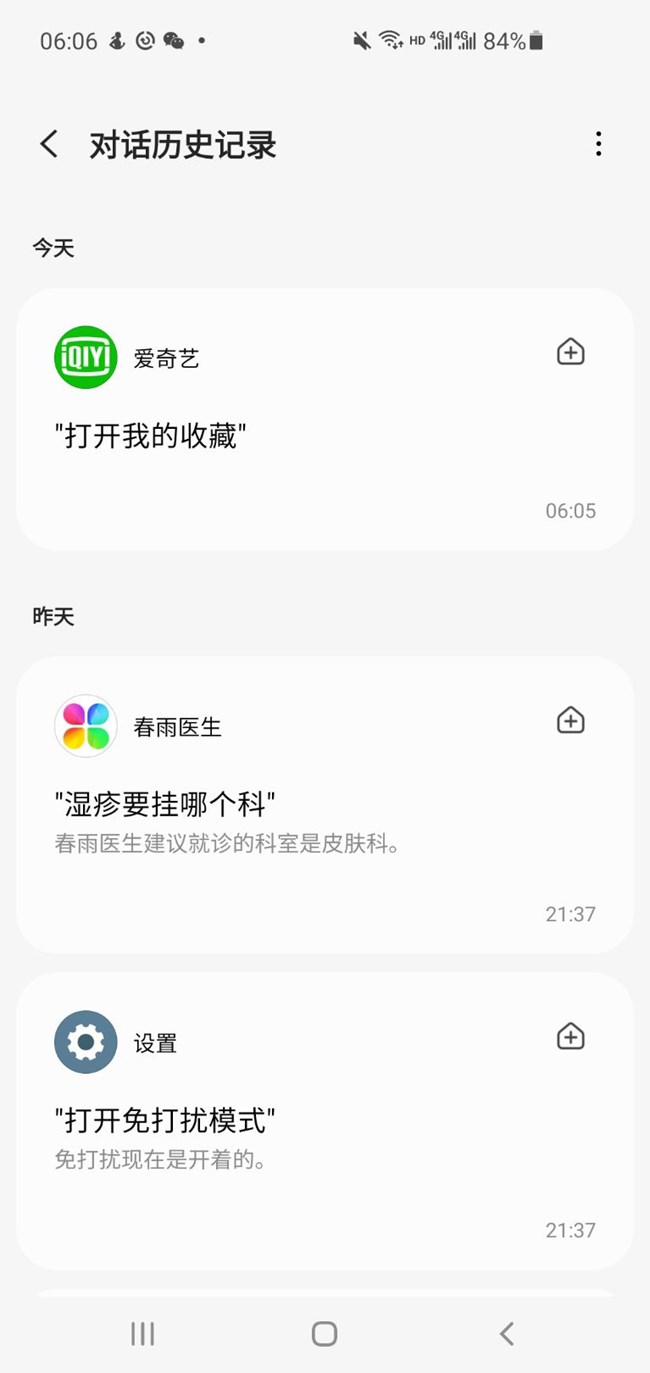The width and height of the screenshot is (650, 1373).
Task: Open the three-dot overflow menu
Action: coord(598,144)
